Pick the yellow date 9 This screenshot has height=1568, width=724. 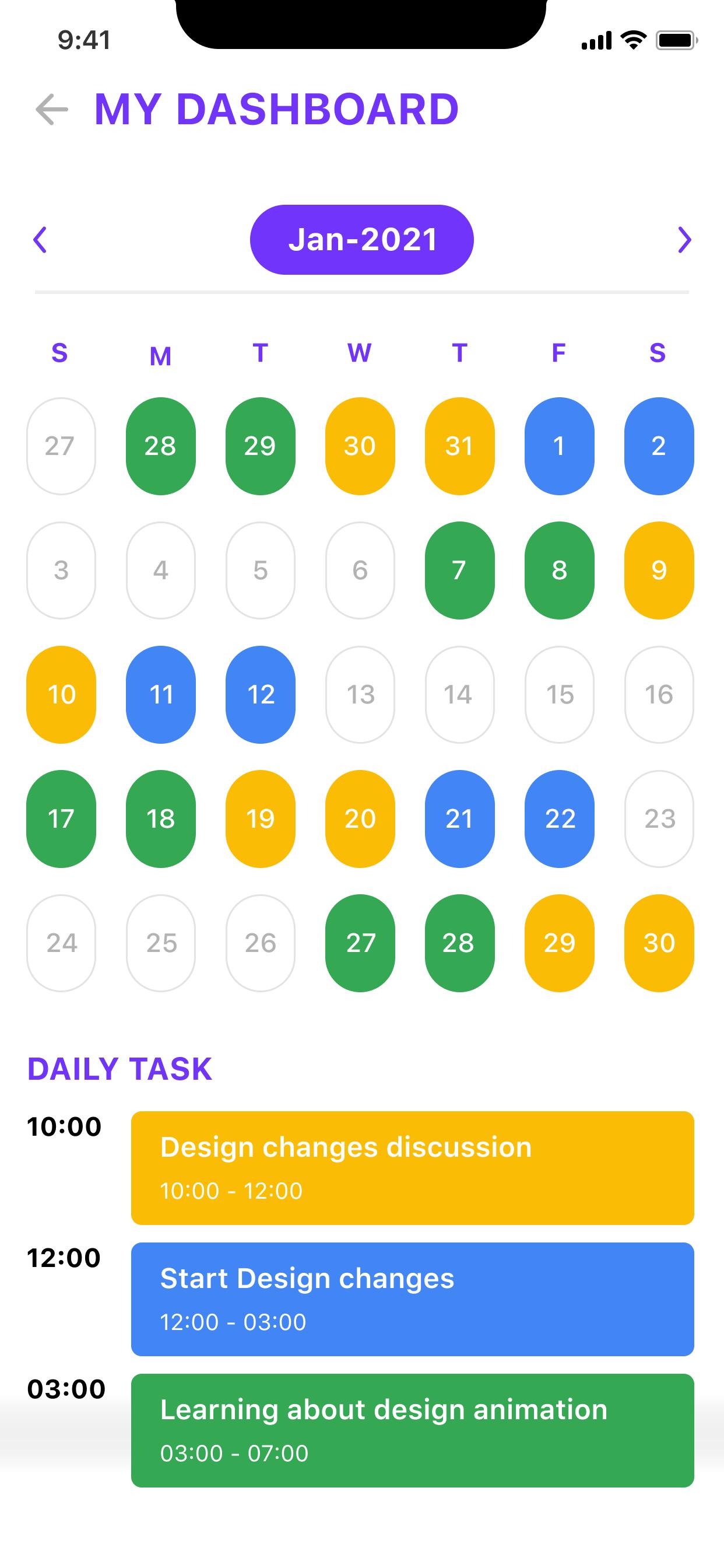(659, 570)
